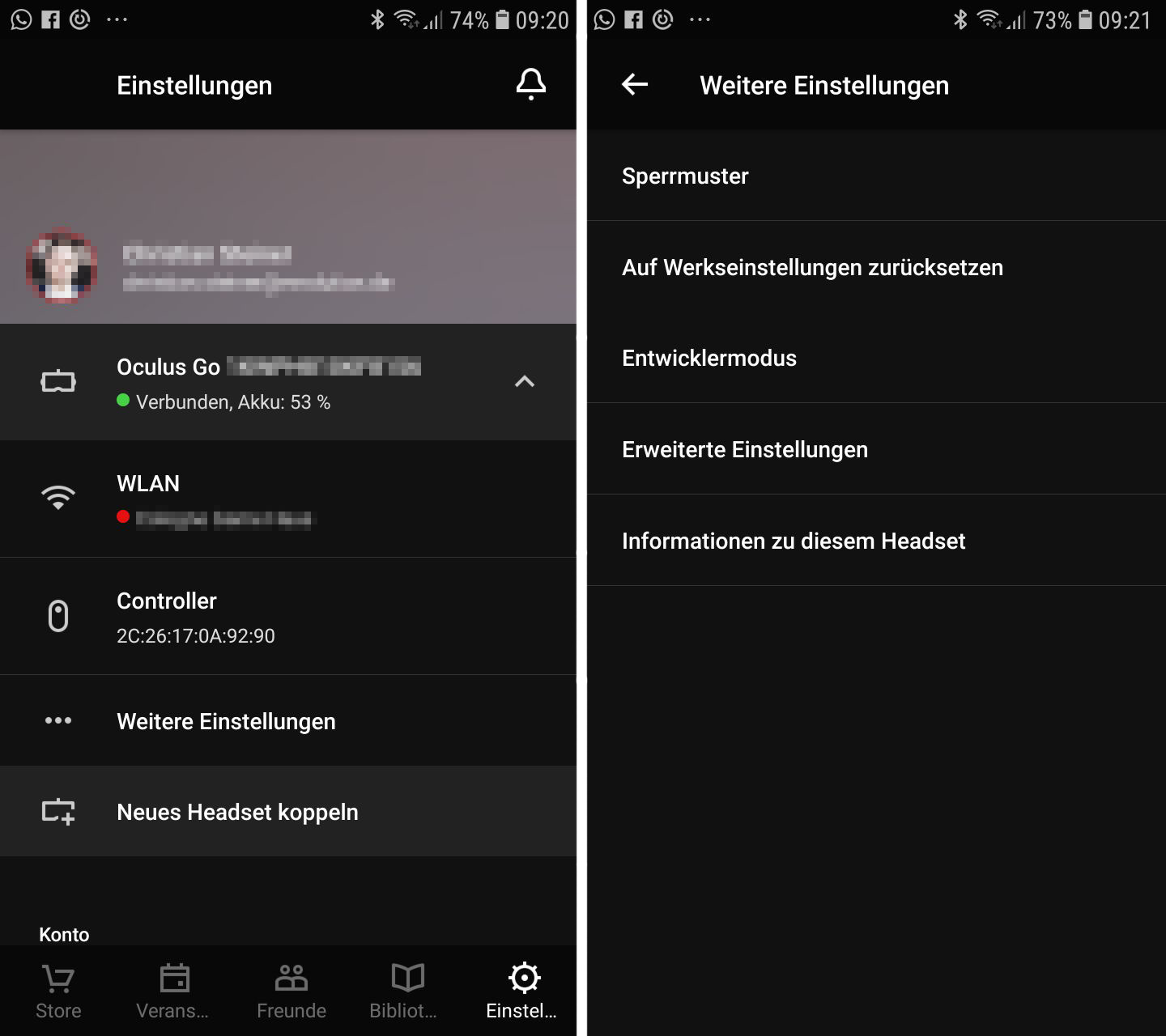Switch to the Bibliothek tab
Viewport: 1166px width, 1036px height.
point(406,991)
